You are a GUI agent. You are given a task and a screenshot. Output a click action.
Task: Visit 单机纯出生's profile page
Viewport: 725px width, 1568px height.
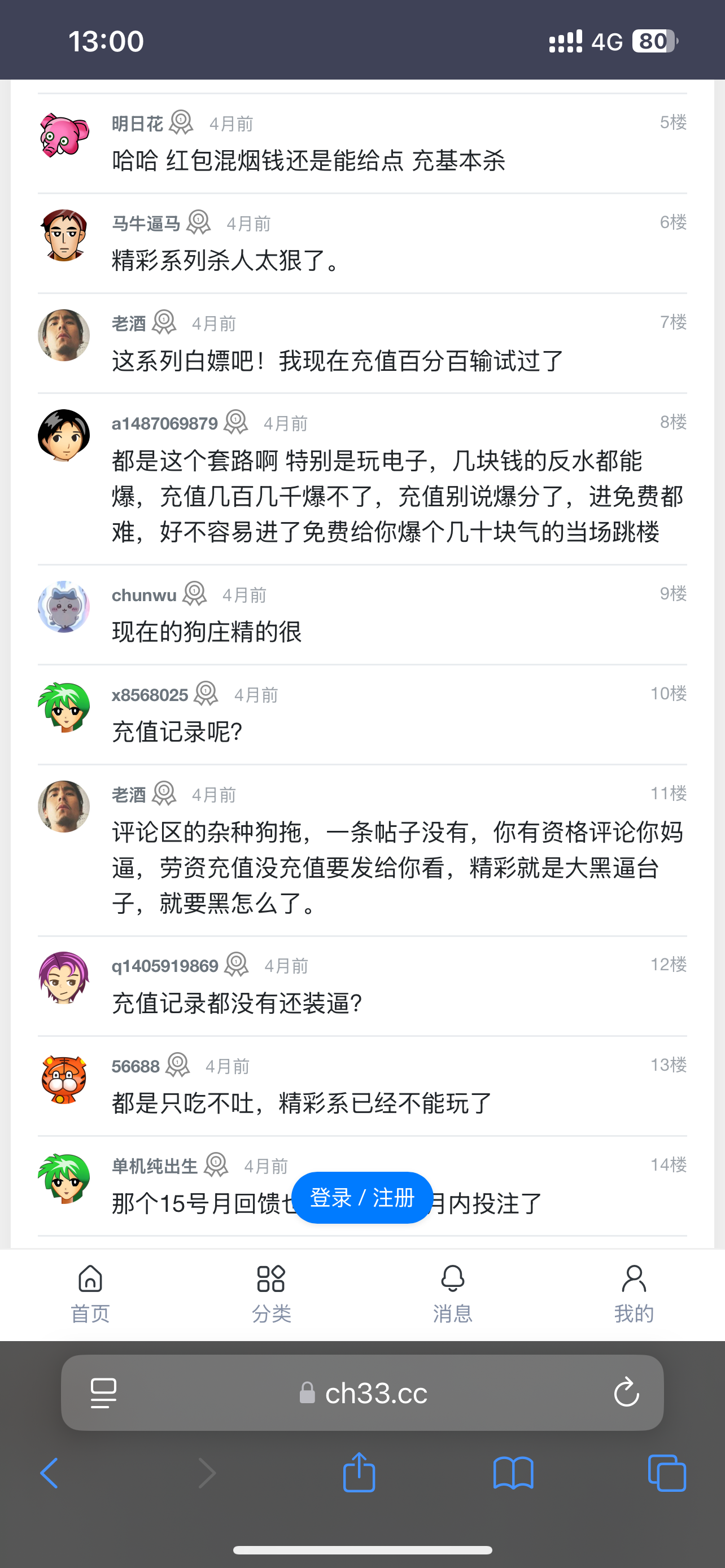click(155, 1166)
